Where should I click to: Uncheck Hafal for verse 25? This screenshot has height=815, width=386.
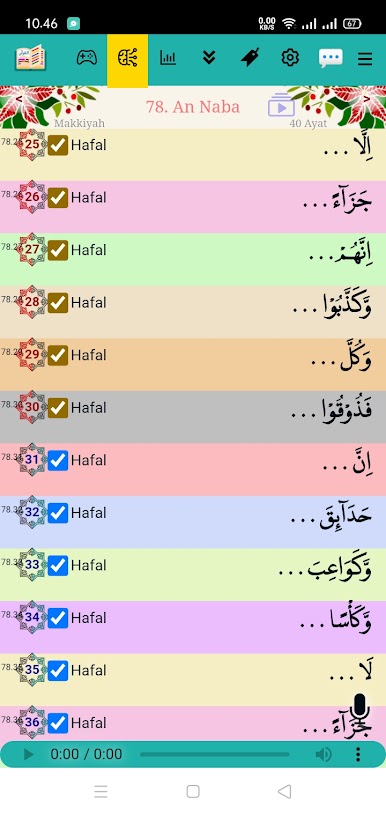click(x=58, y=145)
